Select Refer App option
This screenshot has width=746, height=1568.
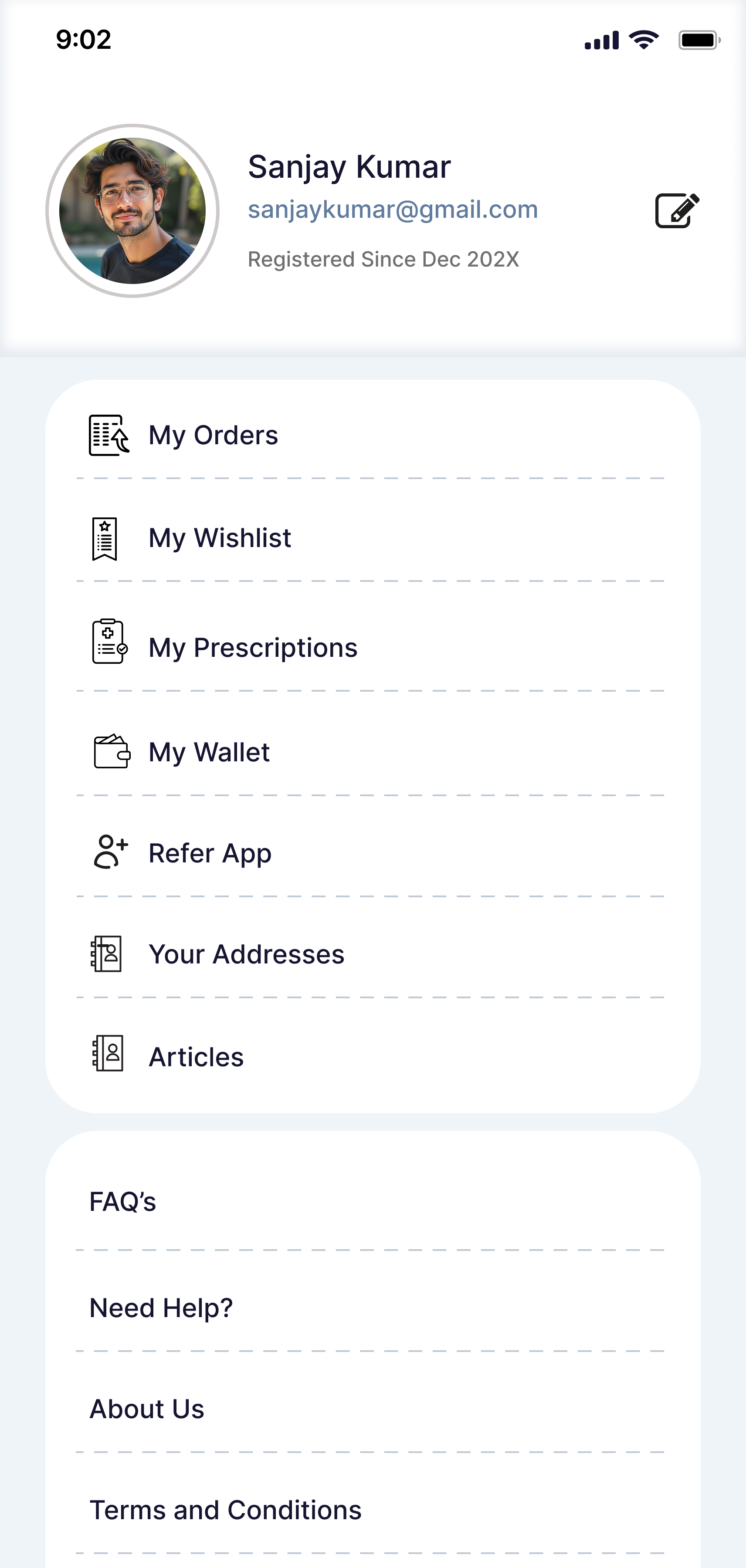tap(210, 853)
